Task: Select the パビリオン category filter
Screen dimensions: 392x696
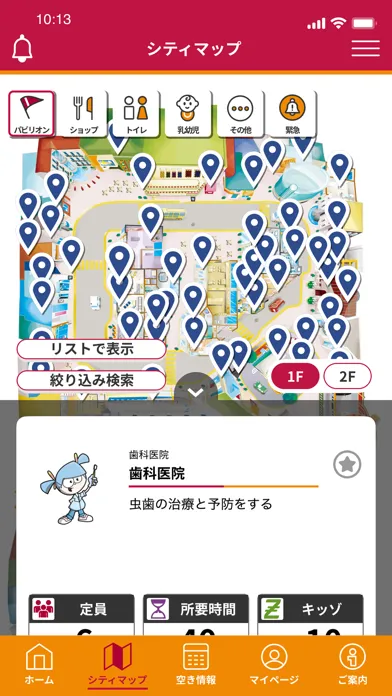Action: (32, 114)
